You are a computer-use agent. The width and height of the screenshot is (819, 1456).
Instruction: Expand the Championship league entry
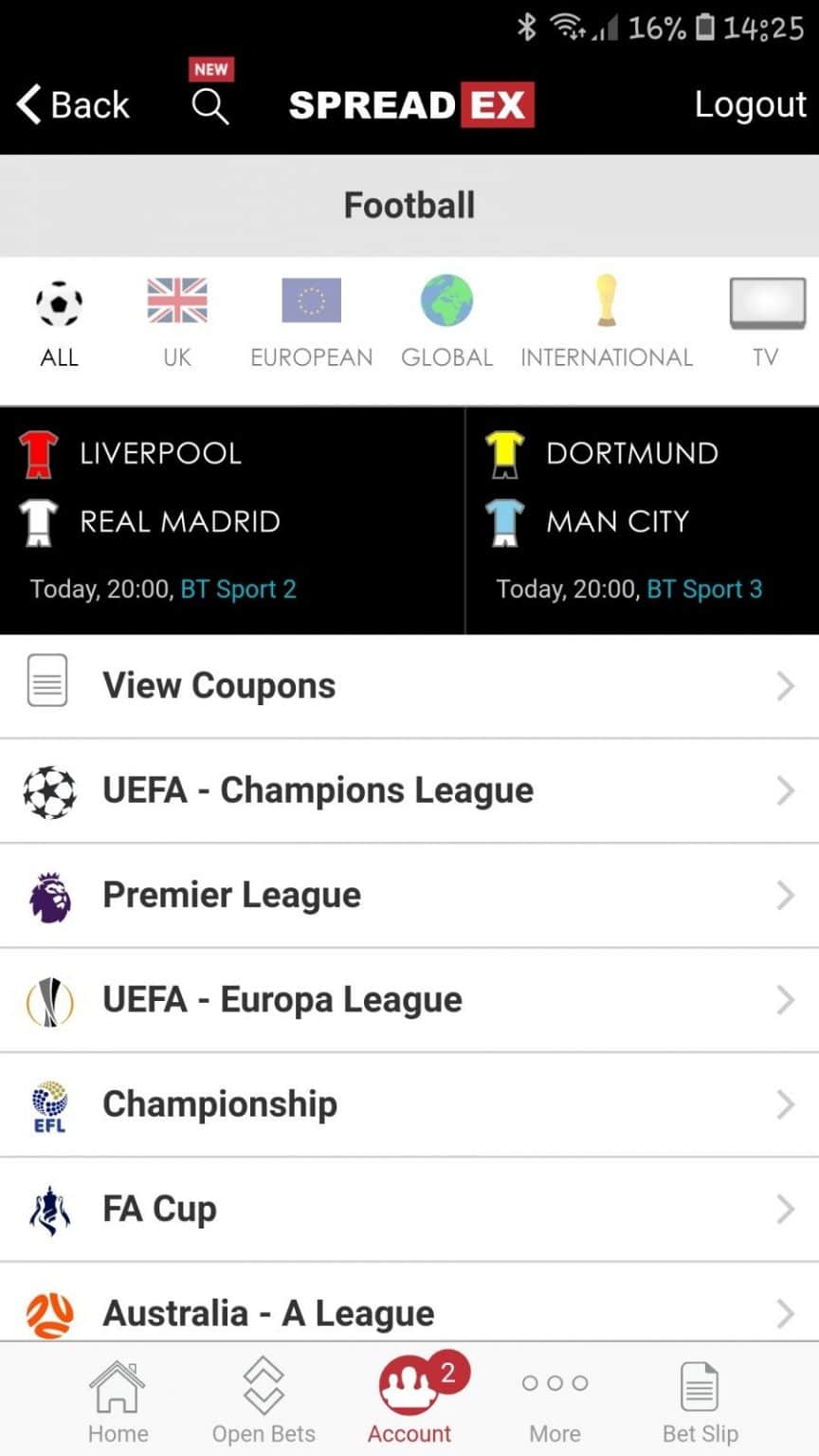click(409, 1103)
